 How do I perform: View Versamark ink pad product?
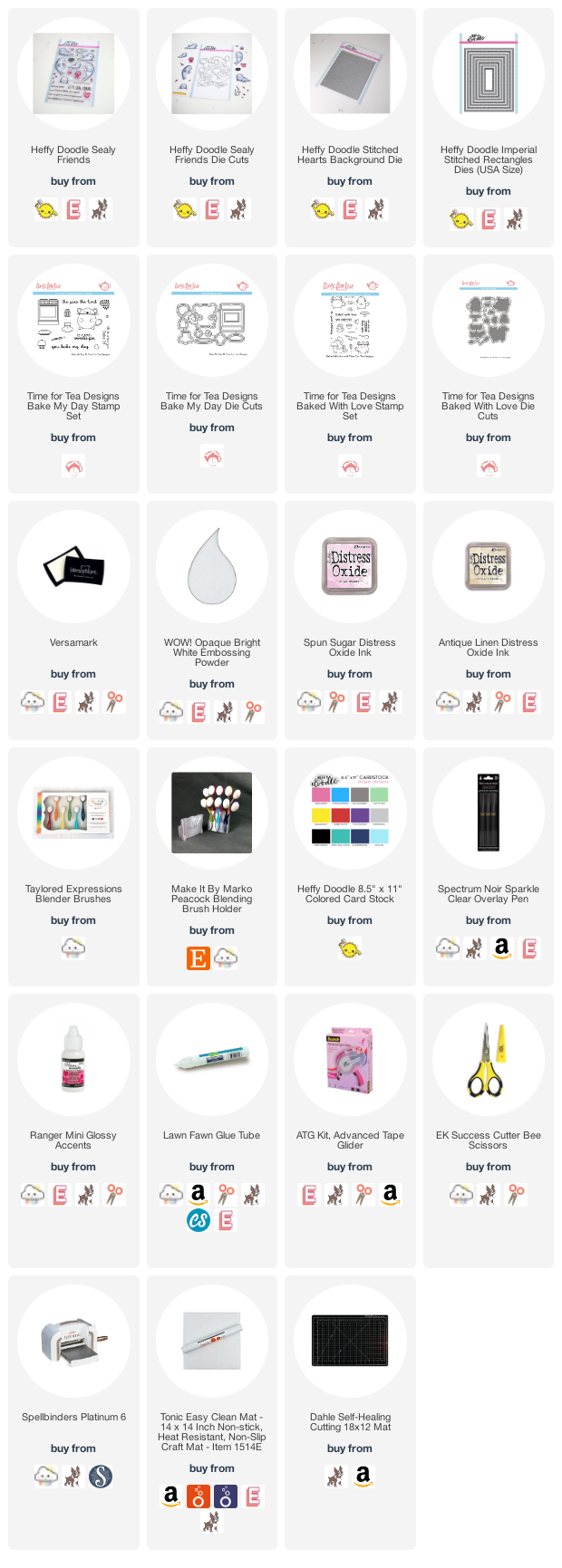73,566
